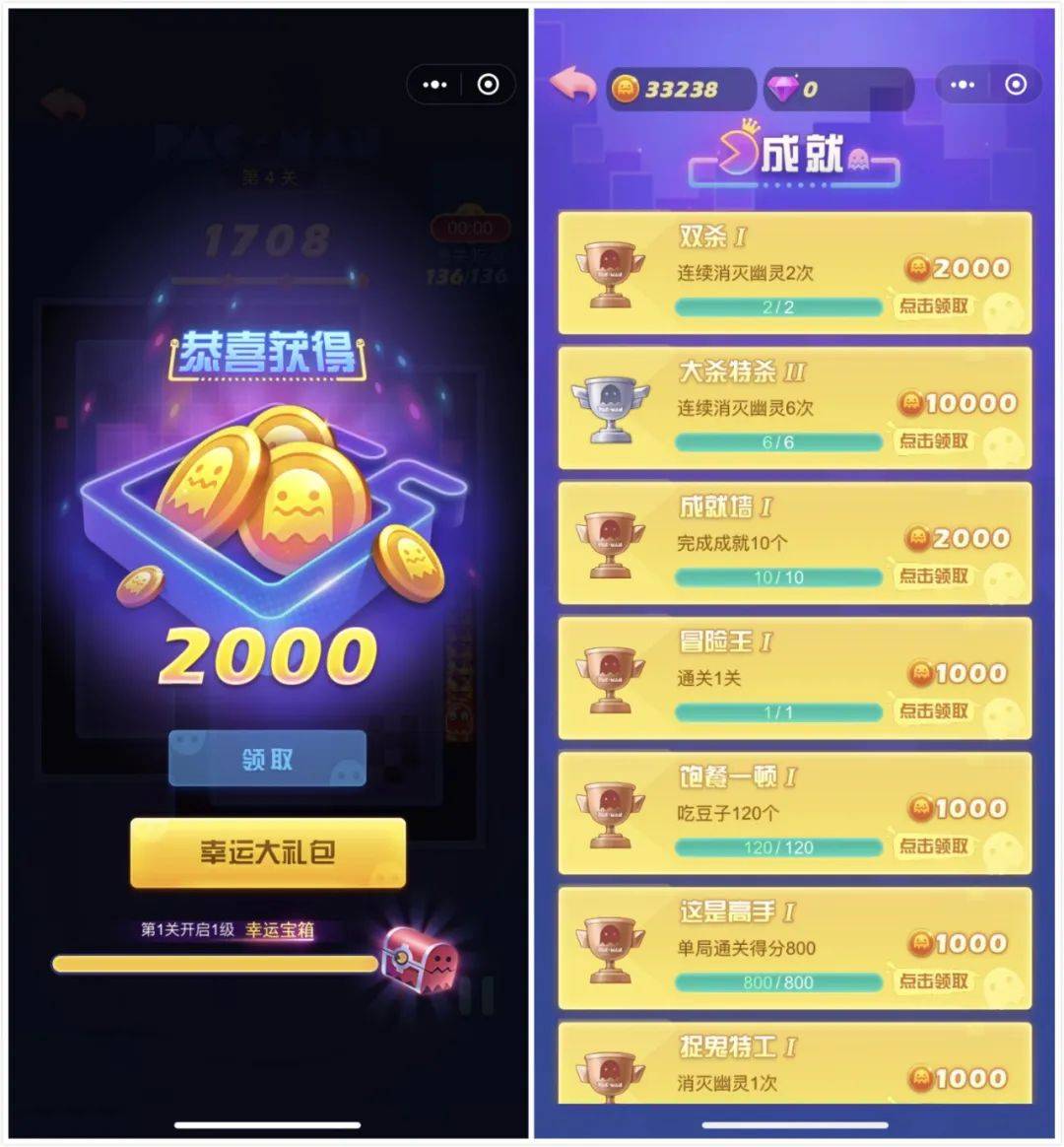The height and width of the screenshot is (1147, 1064).
Task: Open the mini-program menu dots on the 成就 screen
Action: (x=963, y=85)
